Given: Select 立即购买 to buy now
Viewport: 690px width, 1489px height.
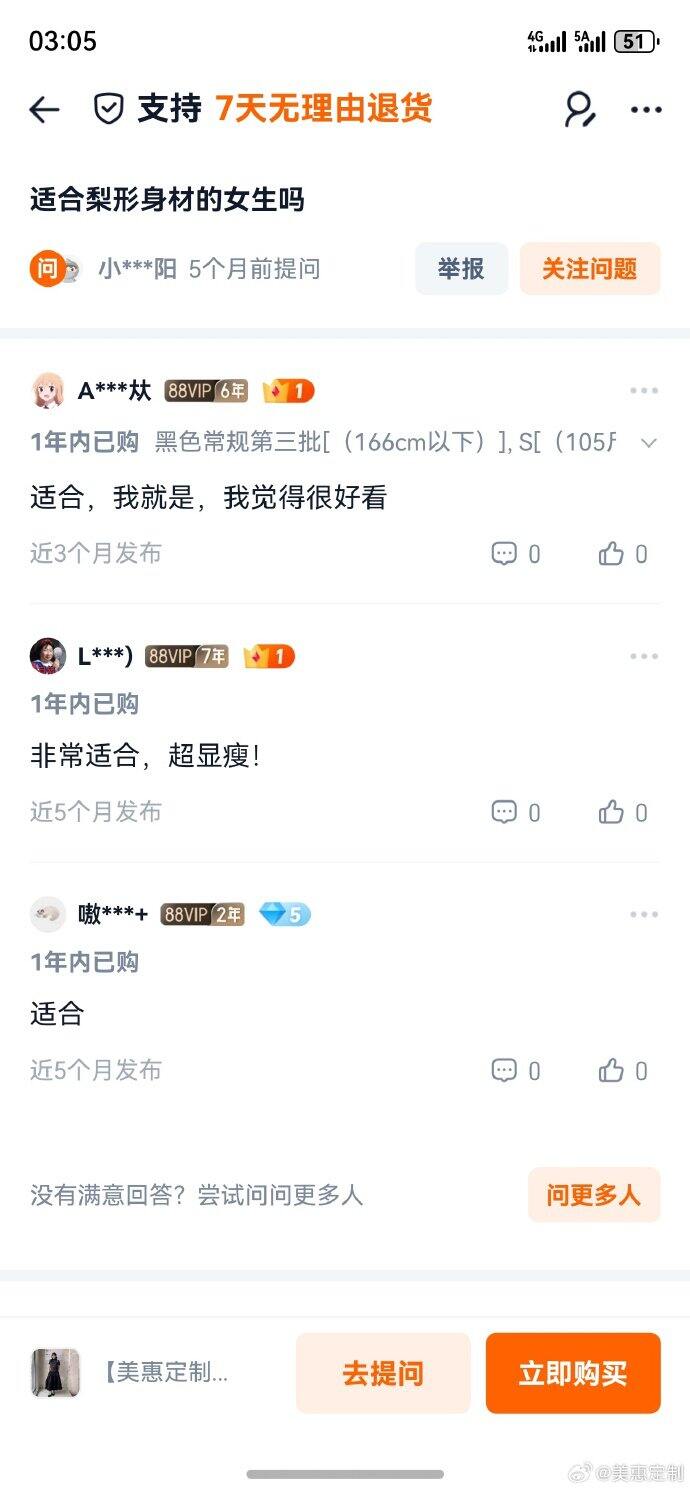Looking at the screenshot, I should 573,1373.
